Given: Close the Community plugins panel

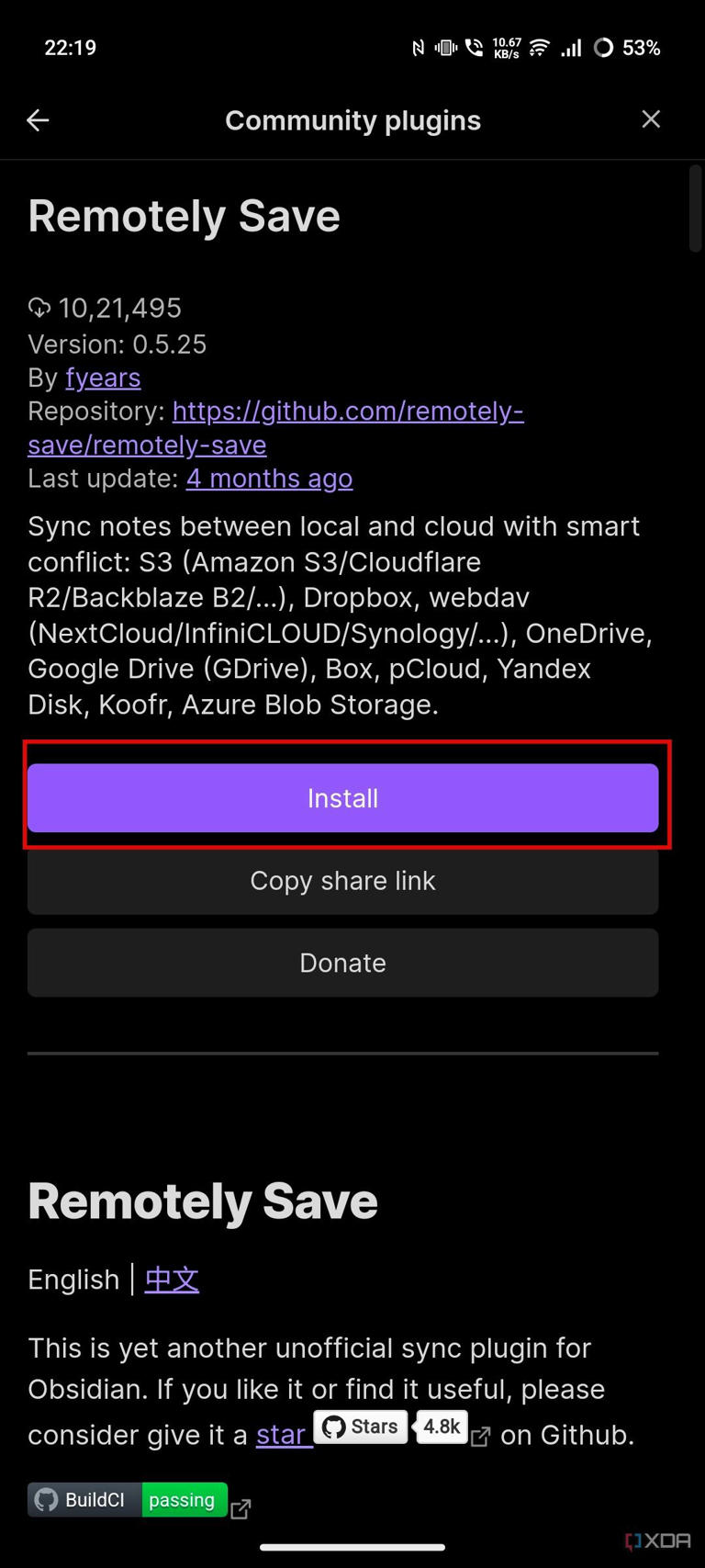Looking at the screenshot, I should click(x=651, y=119).
